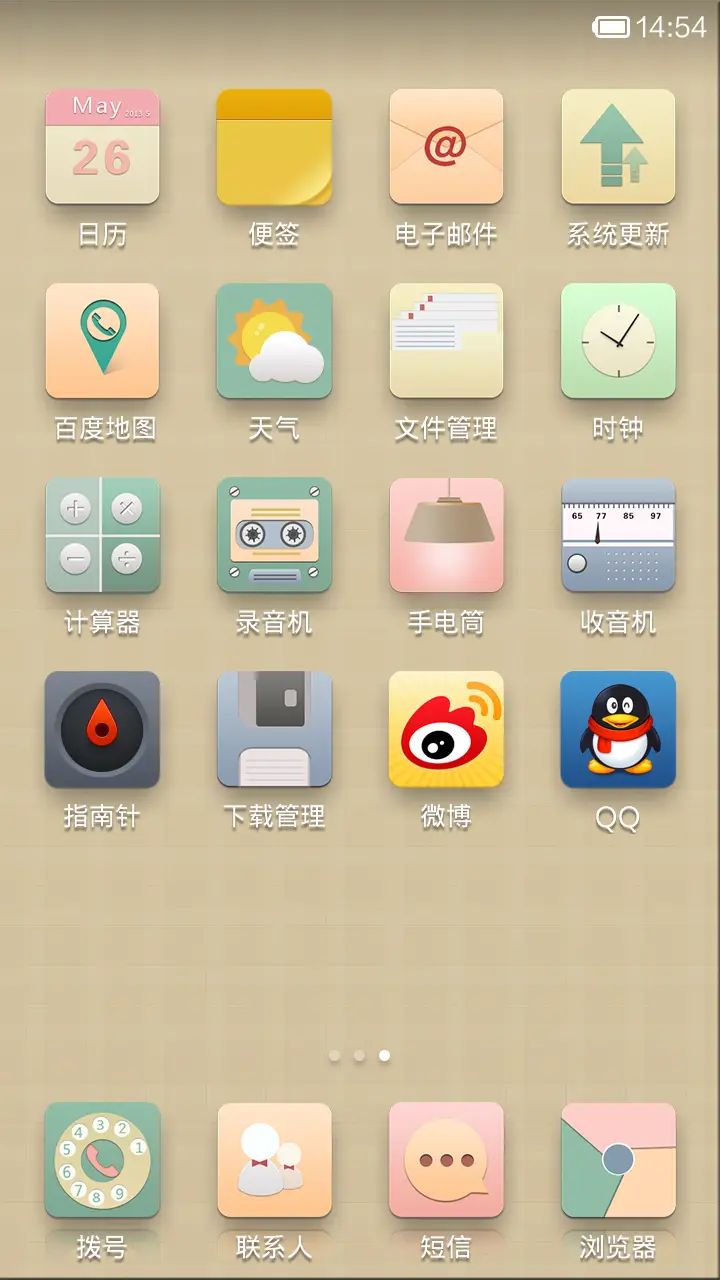The width and height of the screenshot is (720, 1280).
Task: Open the Dialer from the dock
Action: pos(102,1160)
